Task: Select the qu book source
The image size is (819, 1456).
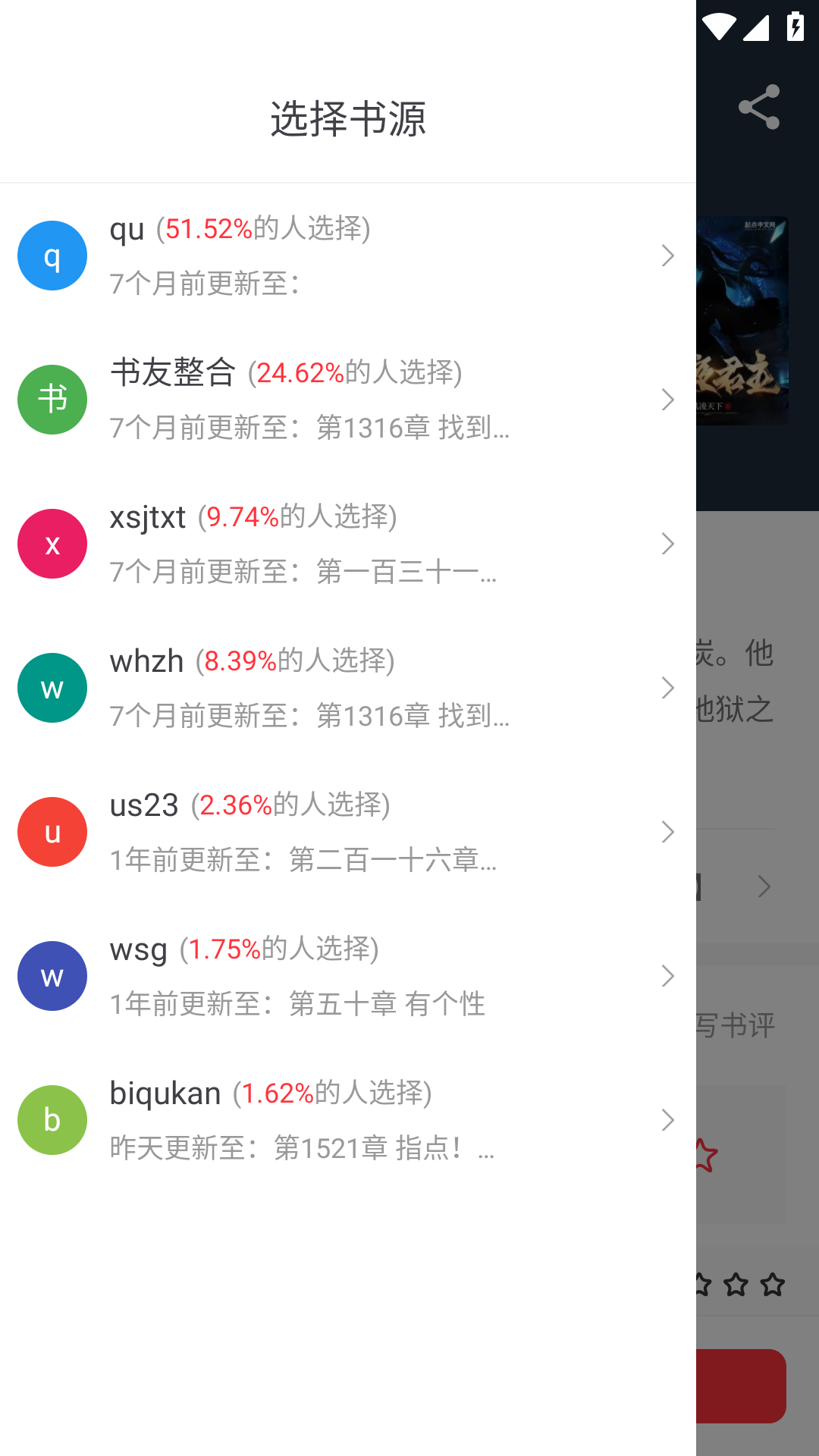Action: point(347,256)
